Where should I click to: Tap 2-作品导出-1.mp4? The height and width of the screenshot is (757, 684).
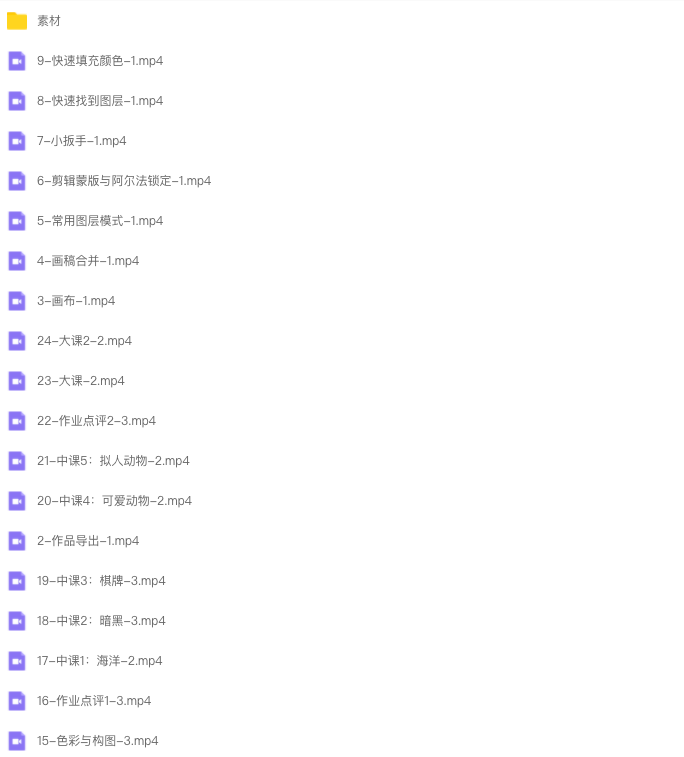click(88, 541)
